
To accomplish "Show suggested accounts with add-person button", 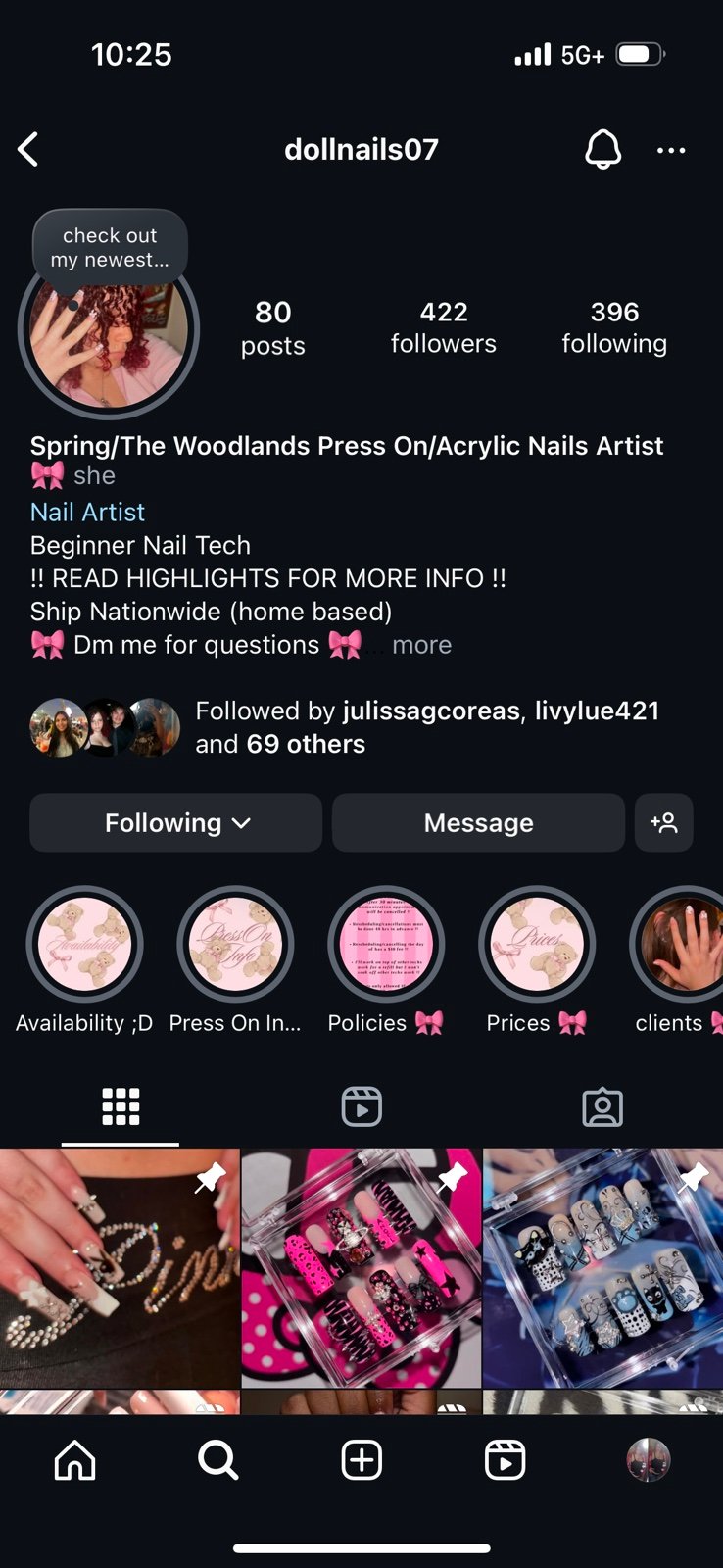I will click(664, 822).
